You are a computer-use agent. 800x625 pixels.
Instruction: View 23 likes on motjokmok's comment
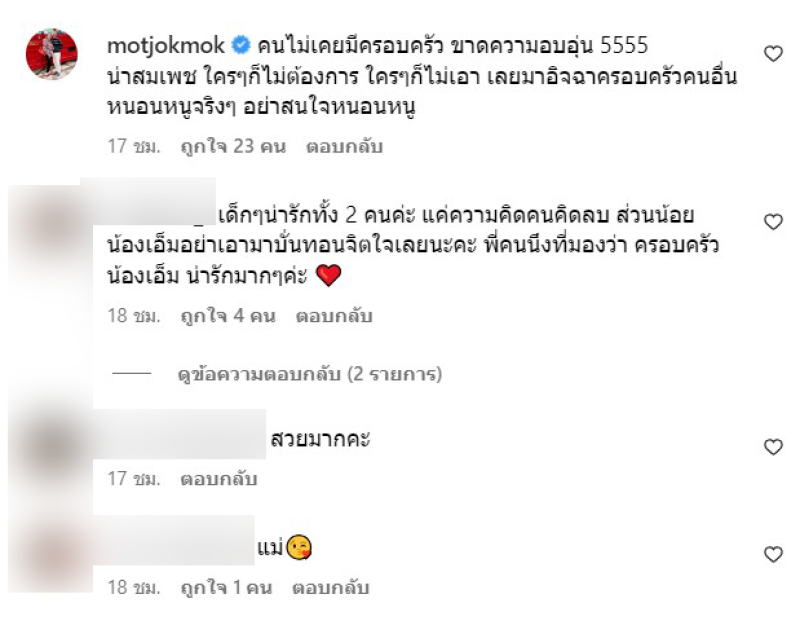tap(232, 146)
